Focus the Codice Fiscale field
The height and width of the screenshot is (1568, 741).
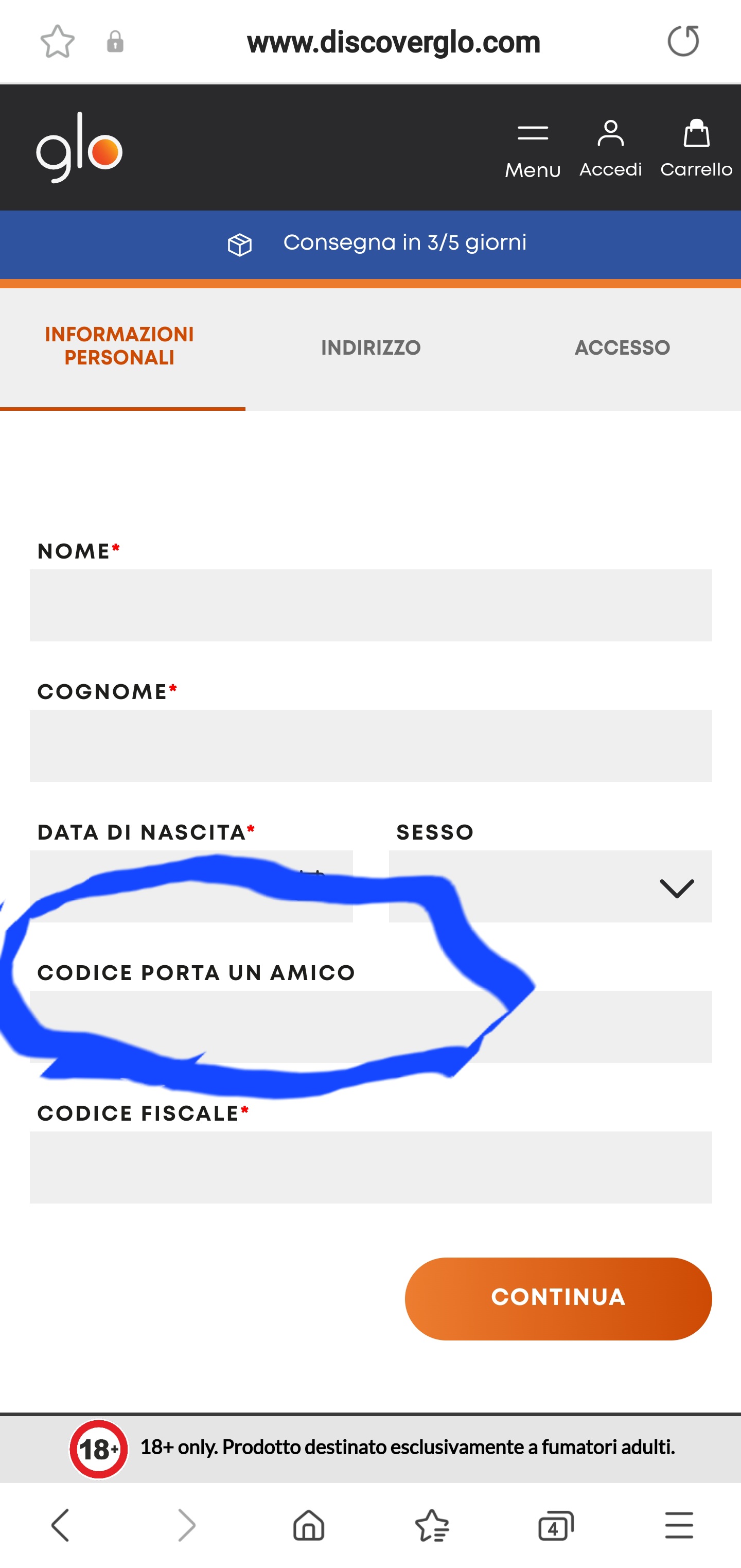pos(370,1168)
